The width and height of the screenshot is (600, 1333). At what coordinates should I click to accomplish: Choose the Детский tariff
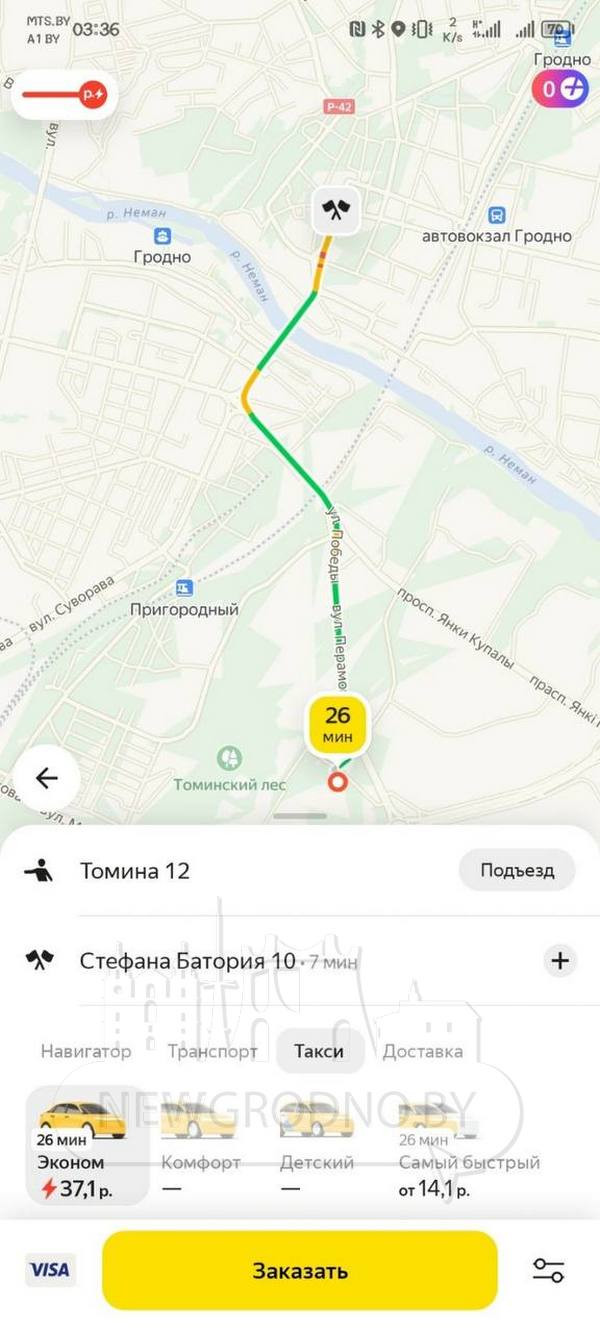[317, 1146]
